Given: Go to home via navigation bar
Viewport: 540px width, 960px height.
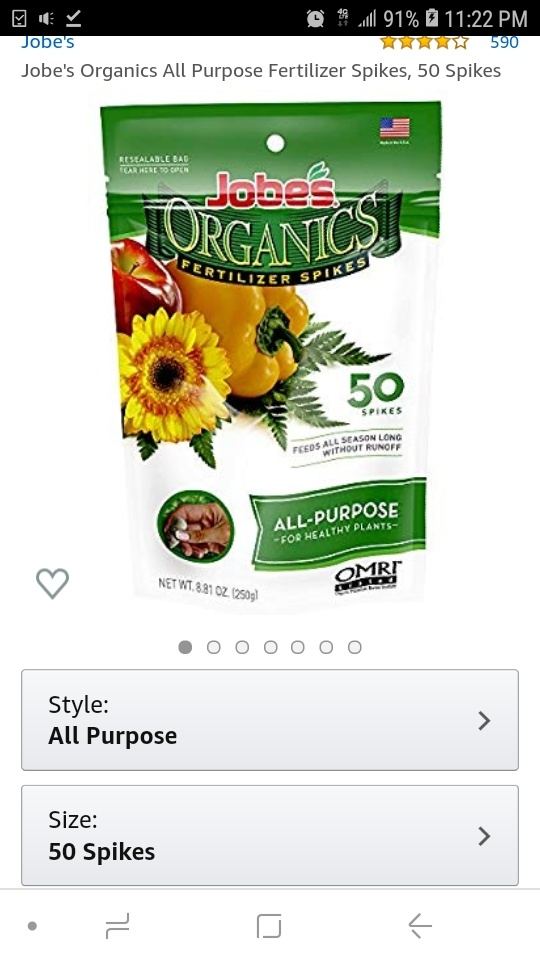Looking at the screenshot, I should pyautogui.click(x=269, y=925).
